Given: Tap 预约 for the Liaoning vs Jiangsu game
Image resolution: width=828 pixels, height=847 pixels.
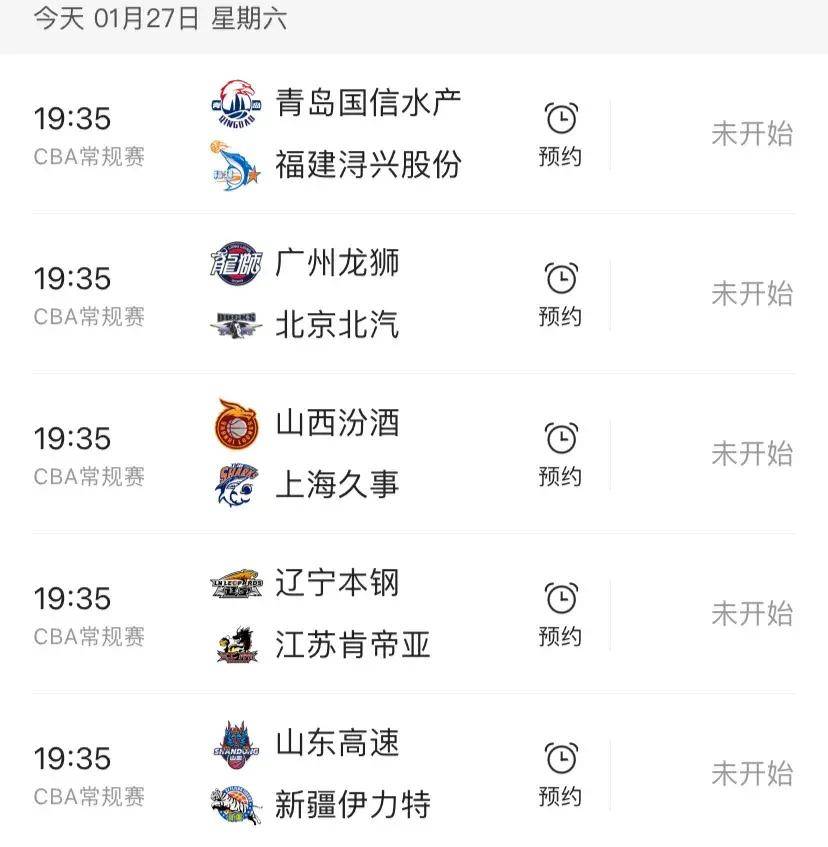Looking at the screenshot, I should pyautogui.click(x=560, y=637).
